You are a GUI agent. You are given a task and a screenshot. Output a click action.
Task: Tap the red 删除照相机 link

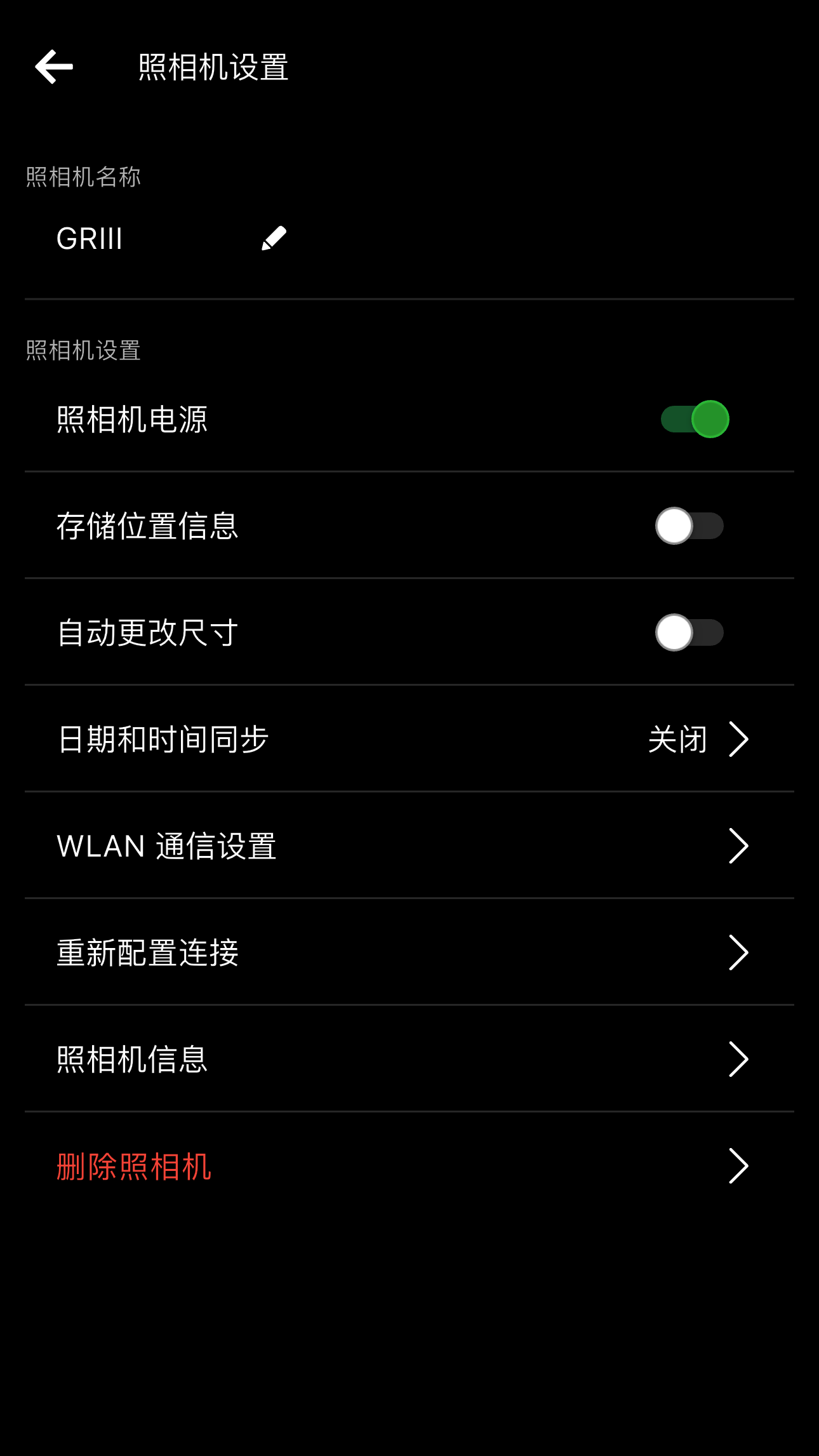click(x=133, y=1165)
